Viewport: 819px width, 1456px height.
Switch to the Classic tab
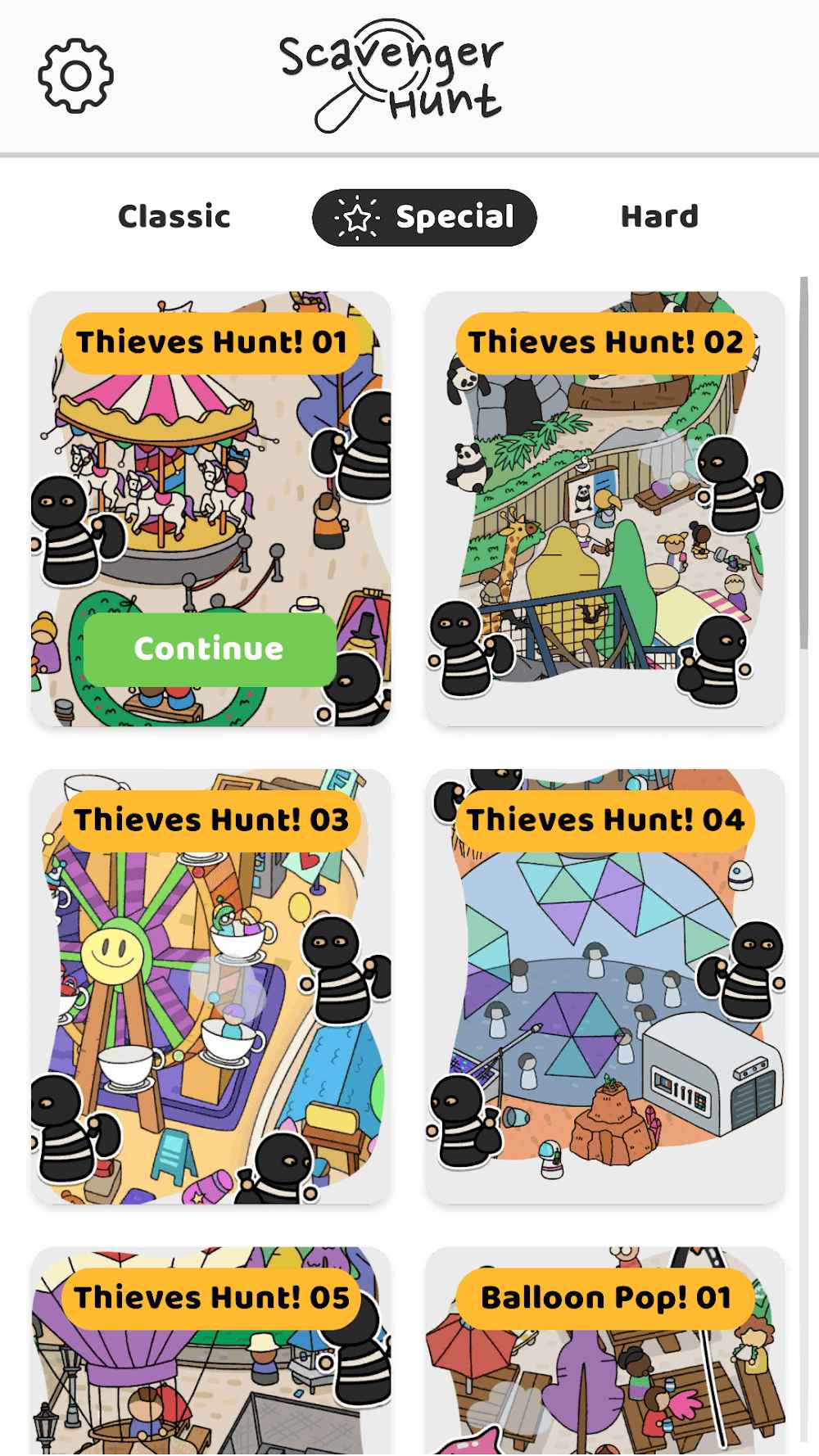[174, 217]
